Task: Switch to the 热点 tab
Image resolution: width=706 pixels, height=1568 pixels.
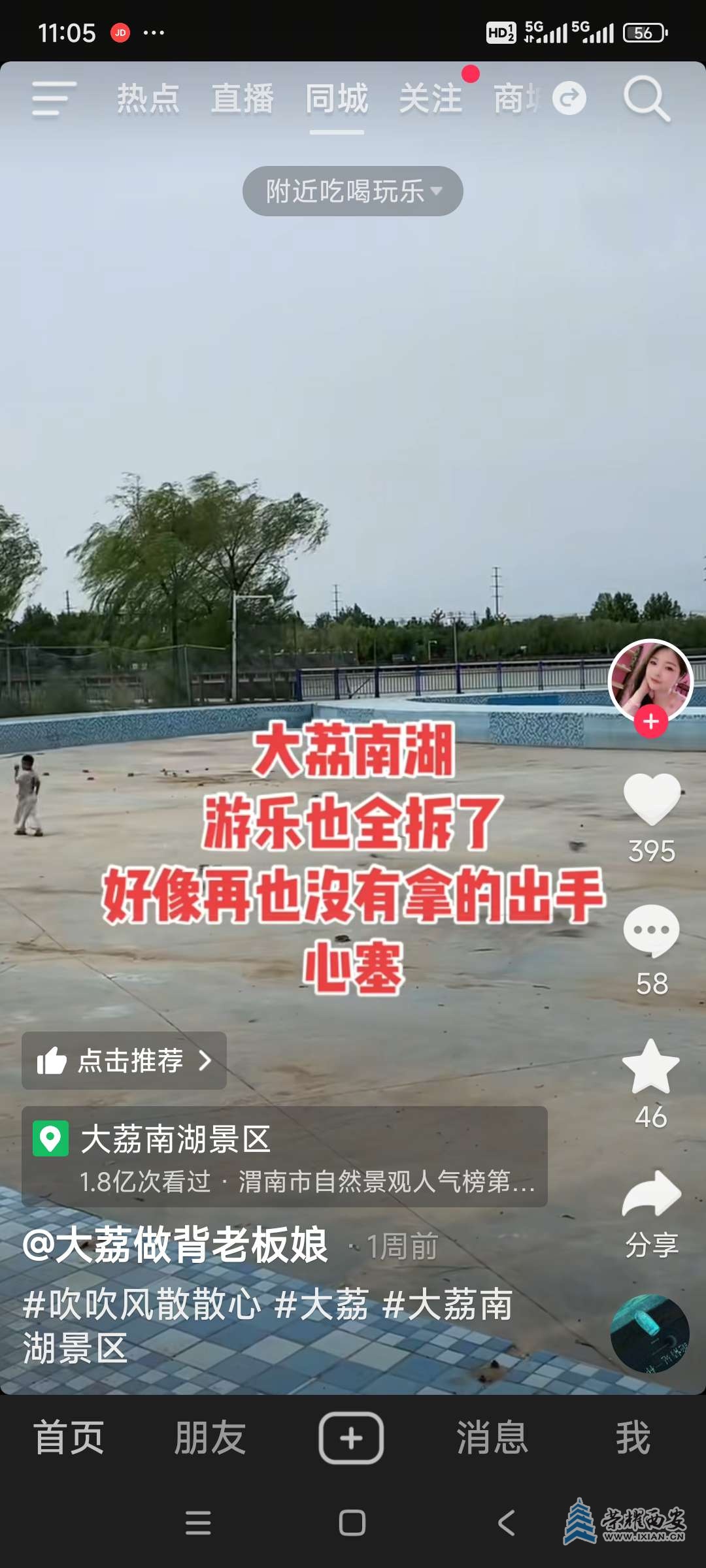Action: point(148,99)
